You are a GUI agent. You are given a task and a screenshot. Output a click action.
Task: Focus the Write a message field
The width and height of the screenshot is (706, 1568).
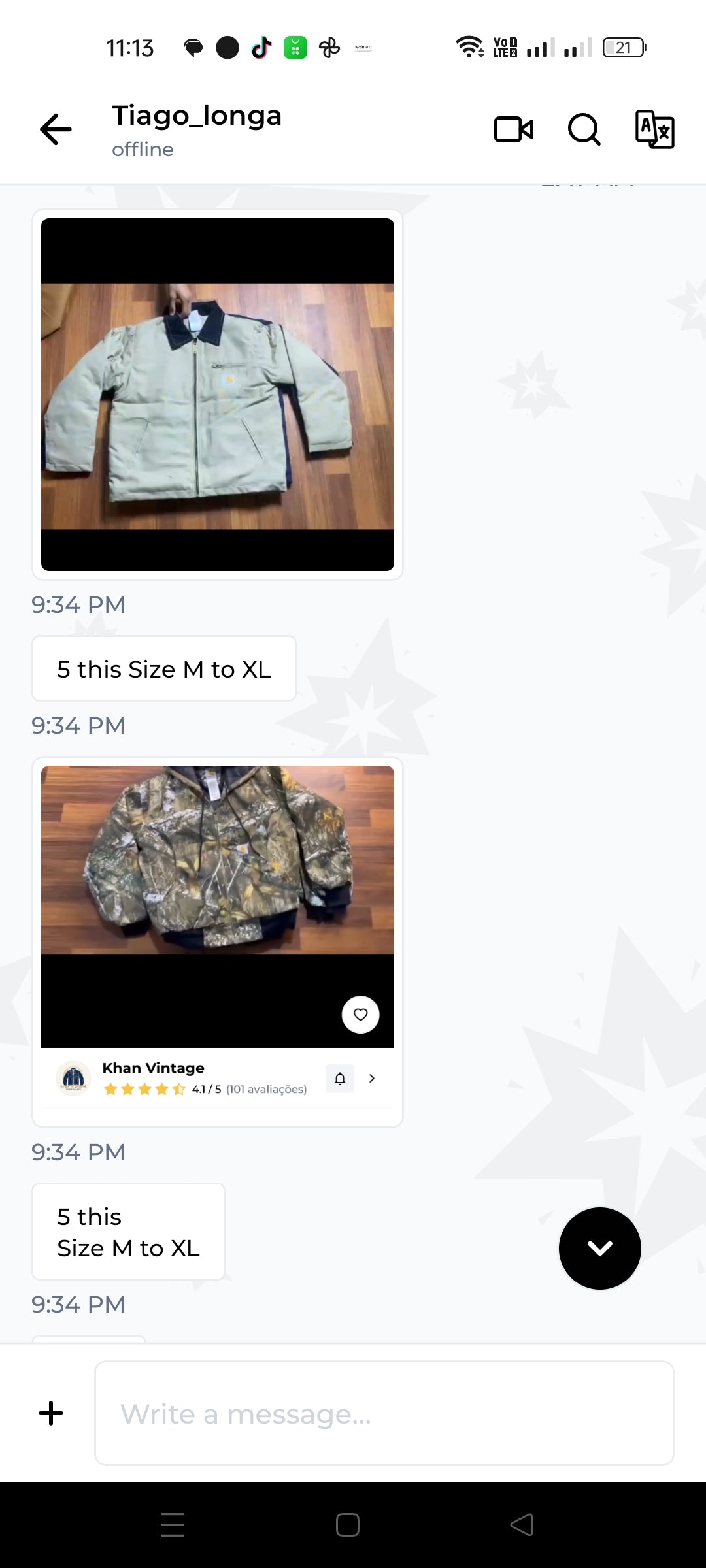pos(384,1413)
